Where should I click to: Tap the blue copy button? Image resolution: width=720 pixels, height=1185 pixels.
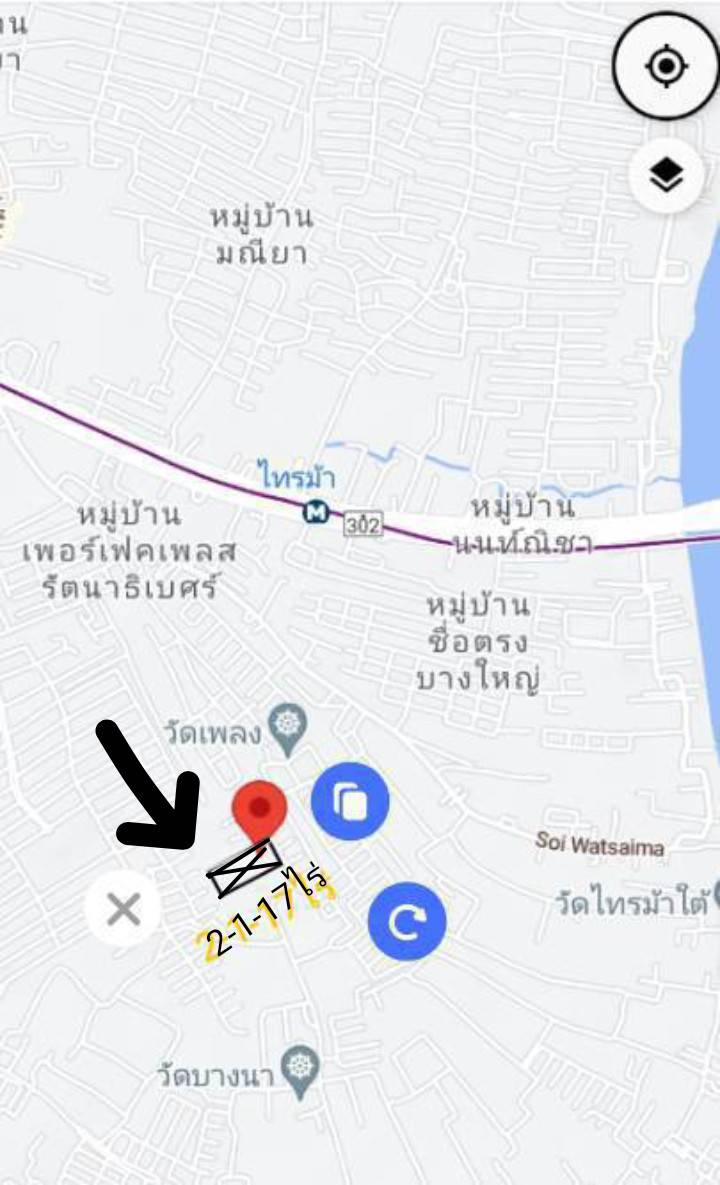click(x=351, y=801)
